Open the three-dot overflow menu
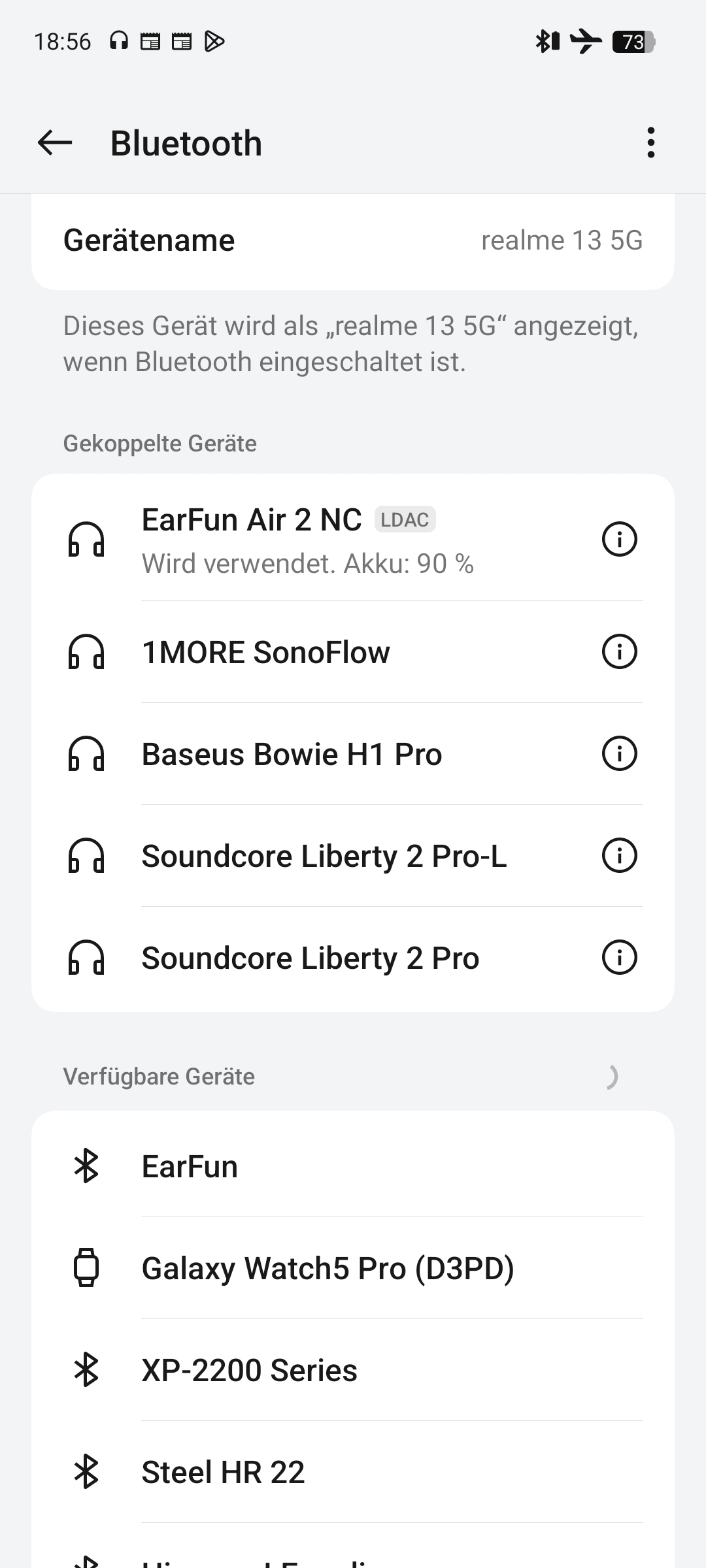 click(650, 142)
